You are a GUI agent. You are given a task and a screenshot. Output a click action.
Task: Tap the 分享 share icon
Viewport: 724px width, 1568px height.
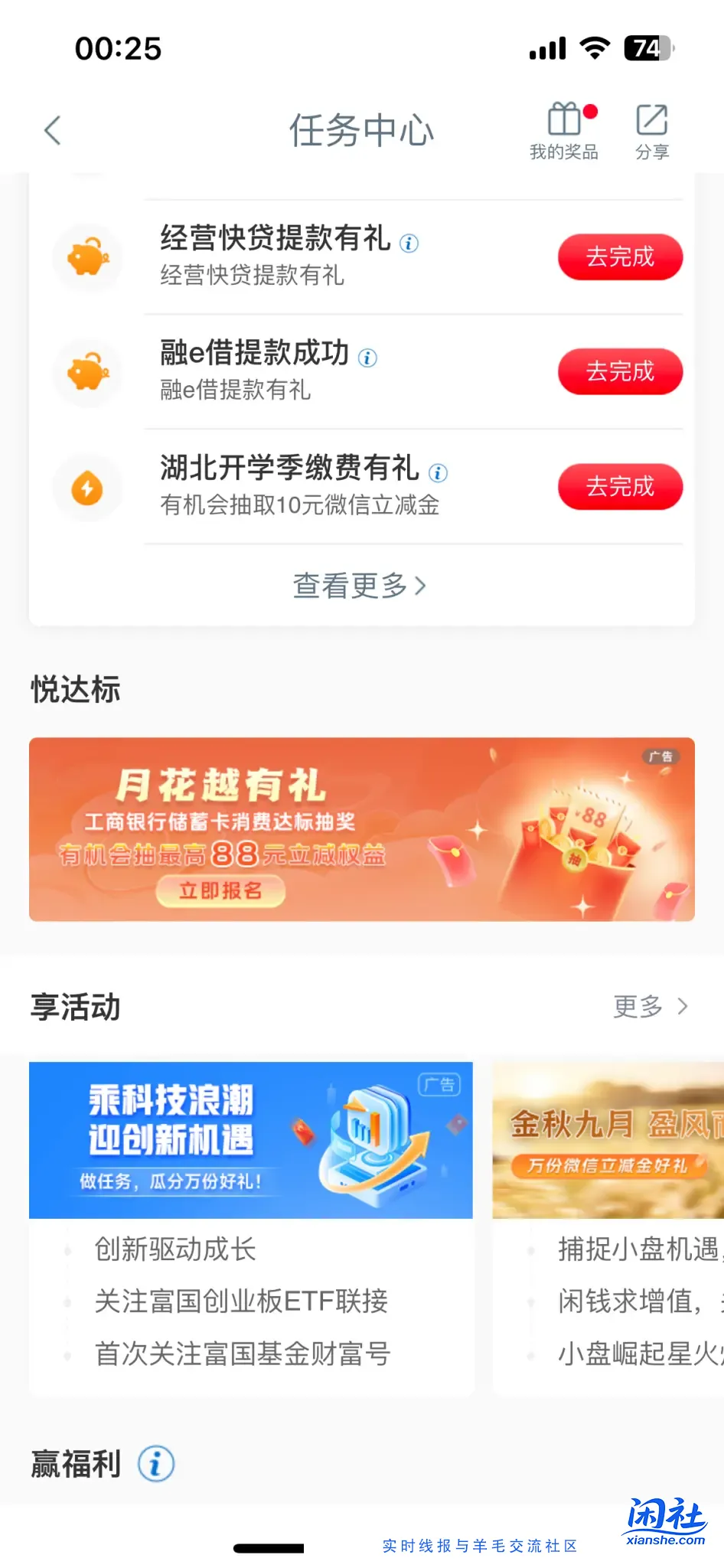coord(651,120)
